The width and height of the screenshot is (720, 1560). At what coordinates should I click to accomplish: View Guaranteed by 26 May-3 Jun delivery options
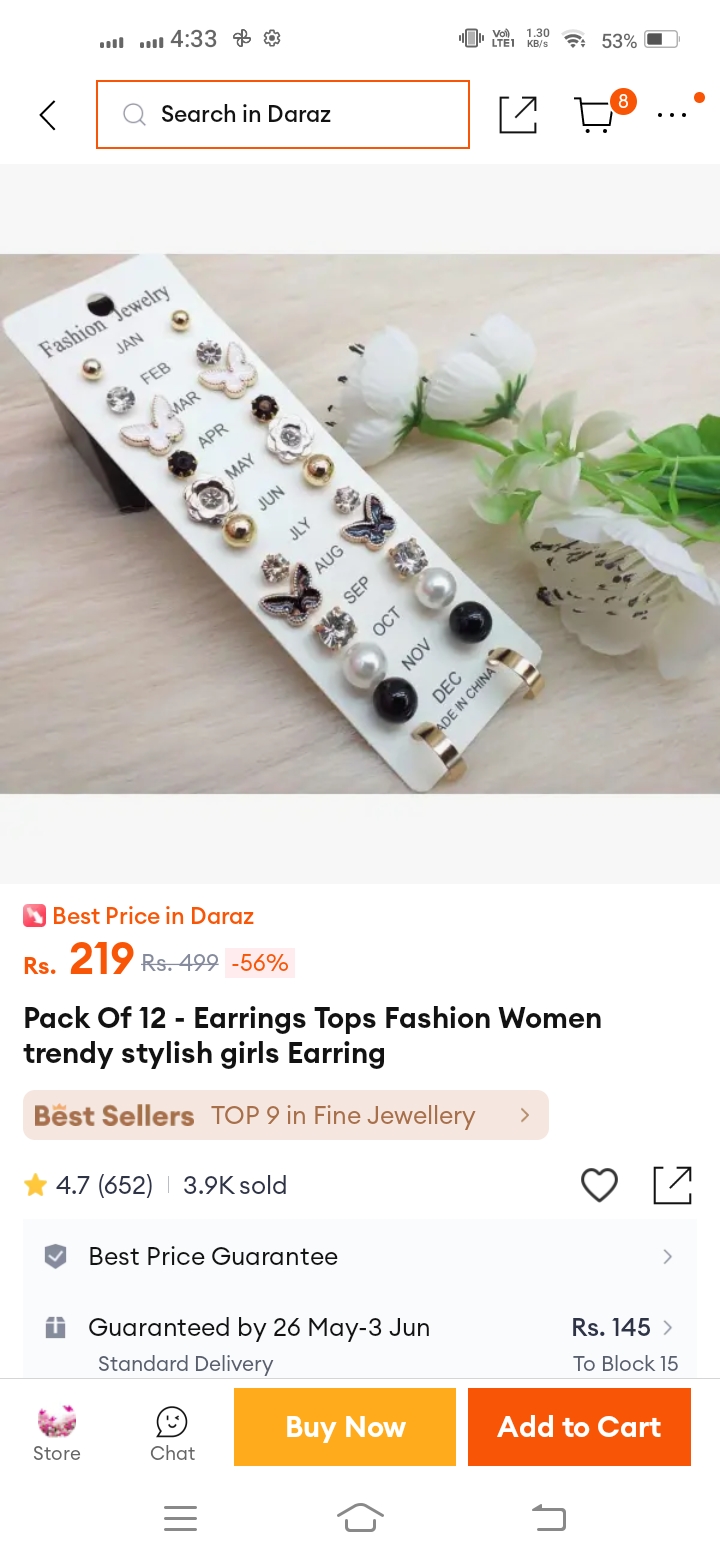(x=360, y=1343)
